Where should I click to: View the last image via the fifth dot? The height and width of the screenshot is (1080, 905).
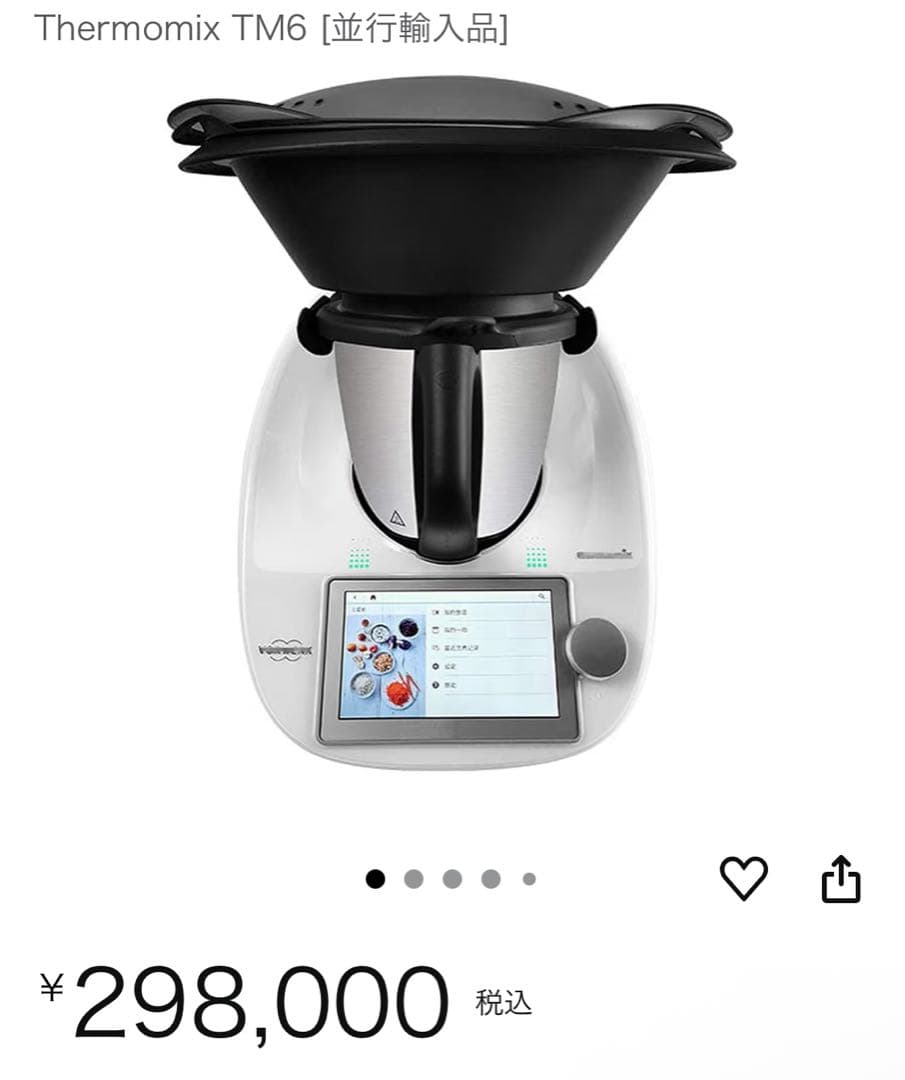tap(527, 877)
